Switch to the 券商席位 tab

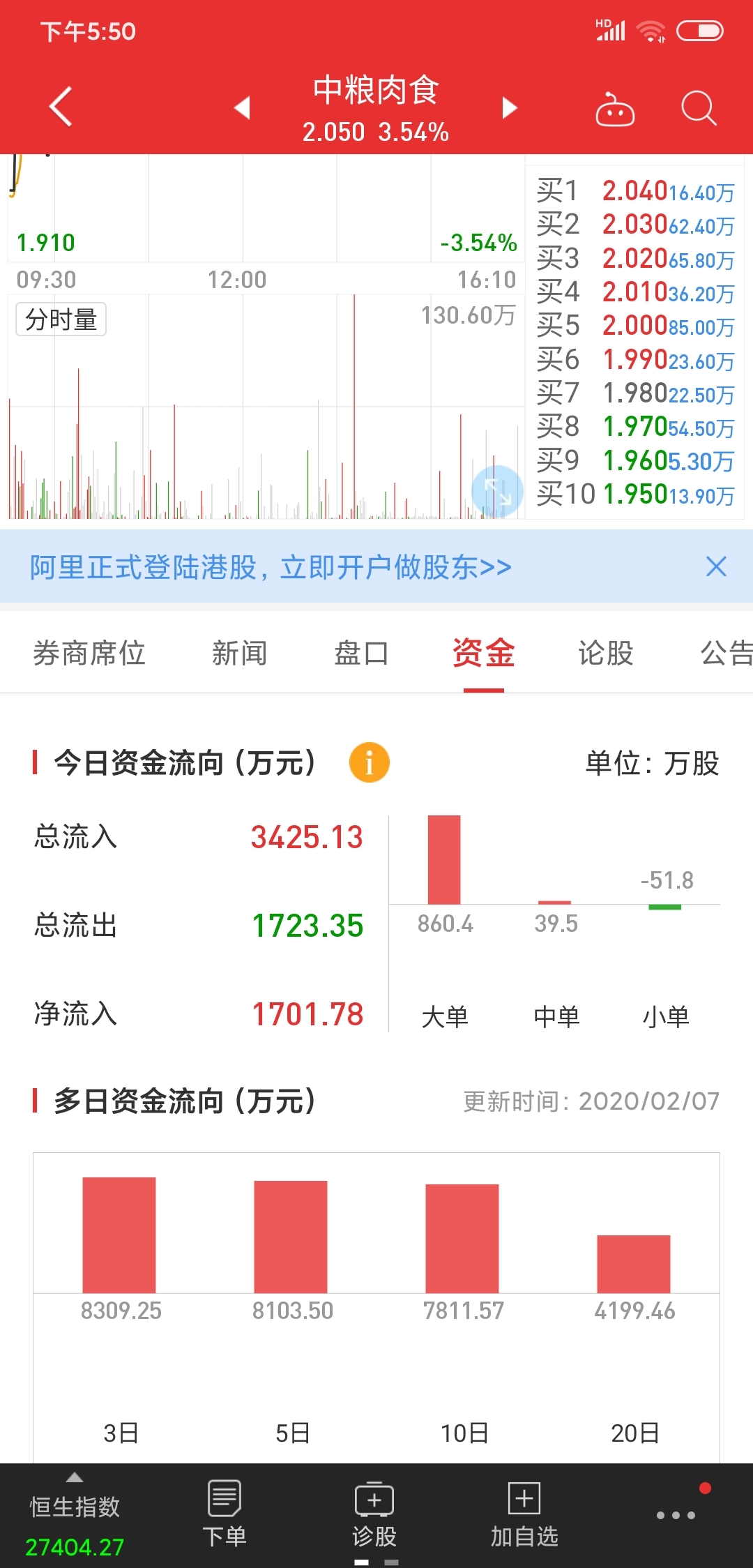89,654
